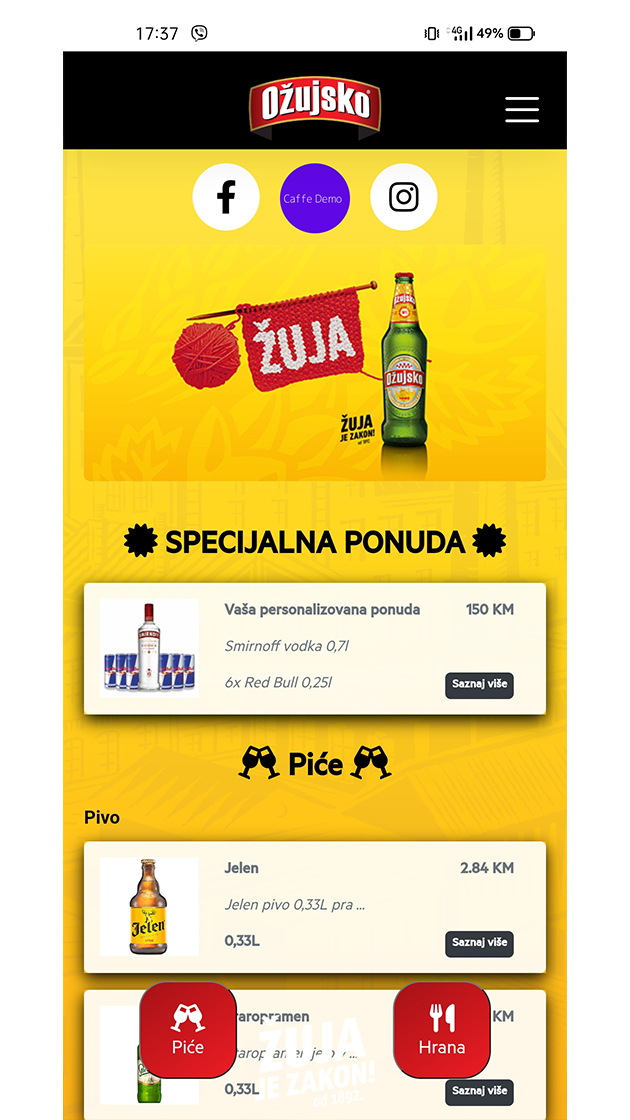Viewport: 630px width, 1120px height.
Task: Open the hamburger menu
Action: (x=522, y=109)
